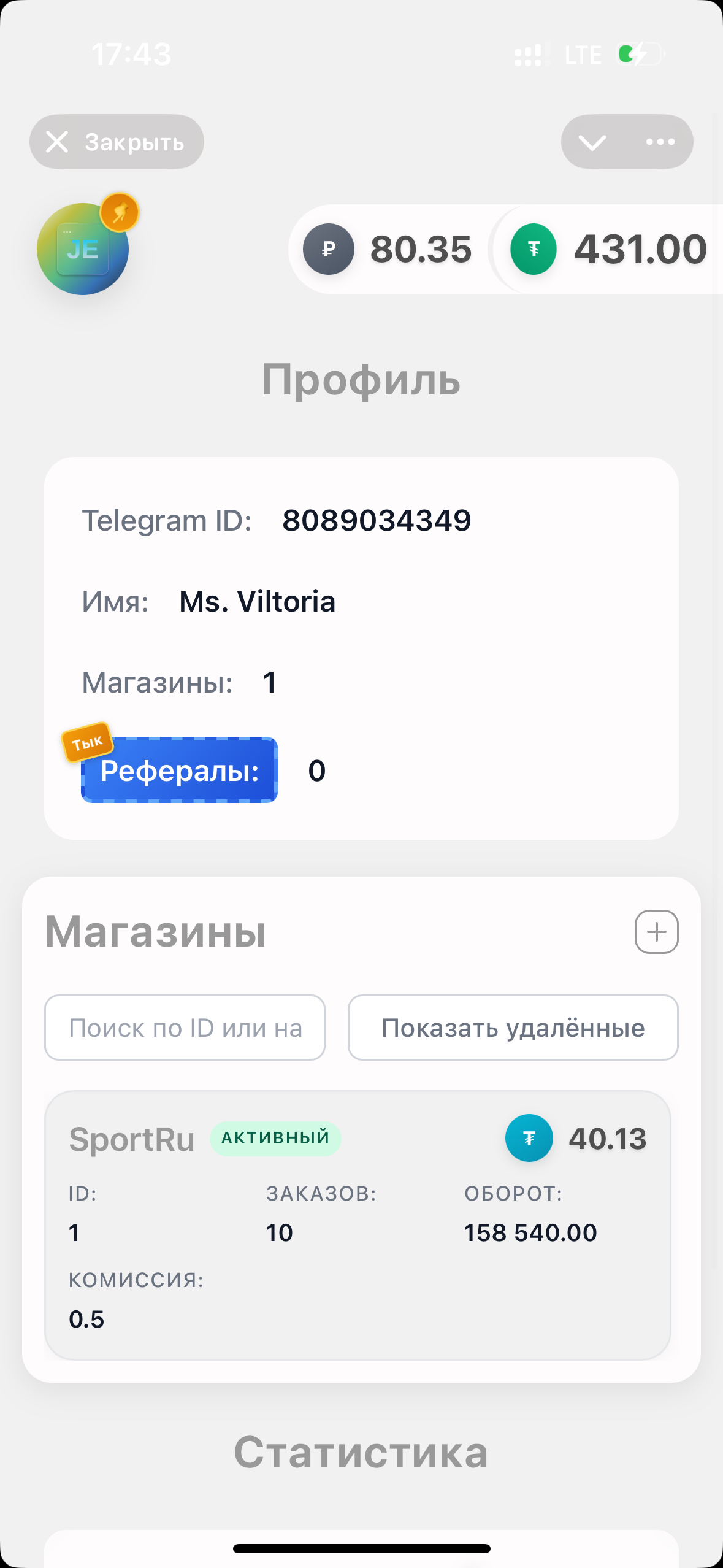The height and width of the screenshot is (1568, 723).
Task: Open the three-dots options menu
Action: [x=660, y=142]
